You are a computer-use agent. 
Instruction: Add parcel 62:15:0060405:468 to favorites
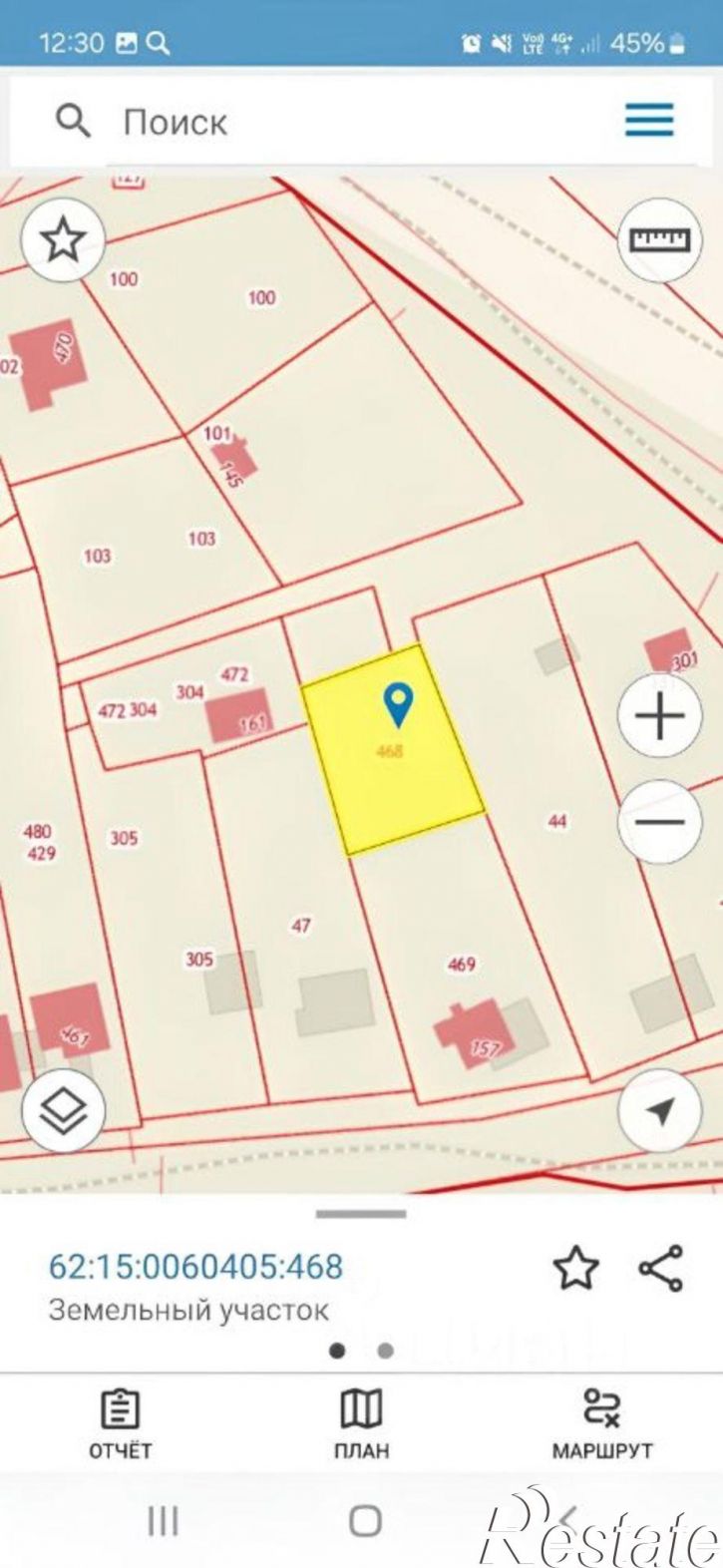(575, 1269)
